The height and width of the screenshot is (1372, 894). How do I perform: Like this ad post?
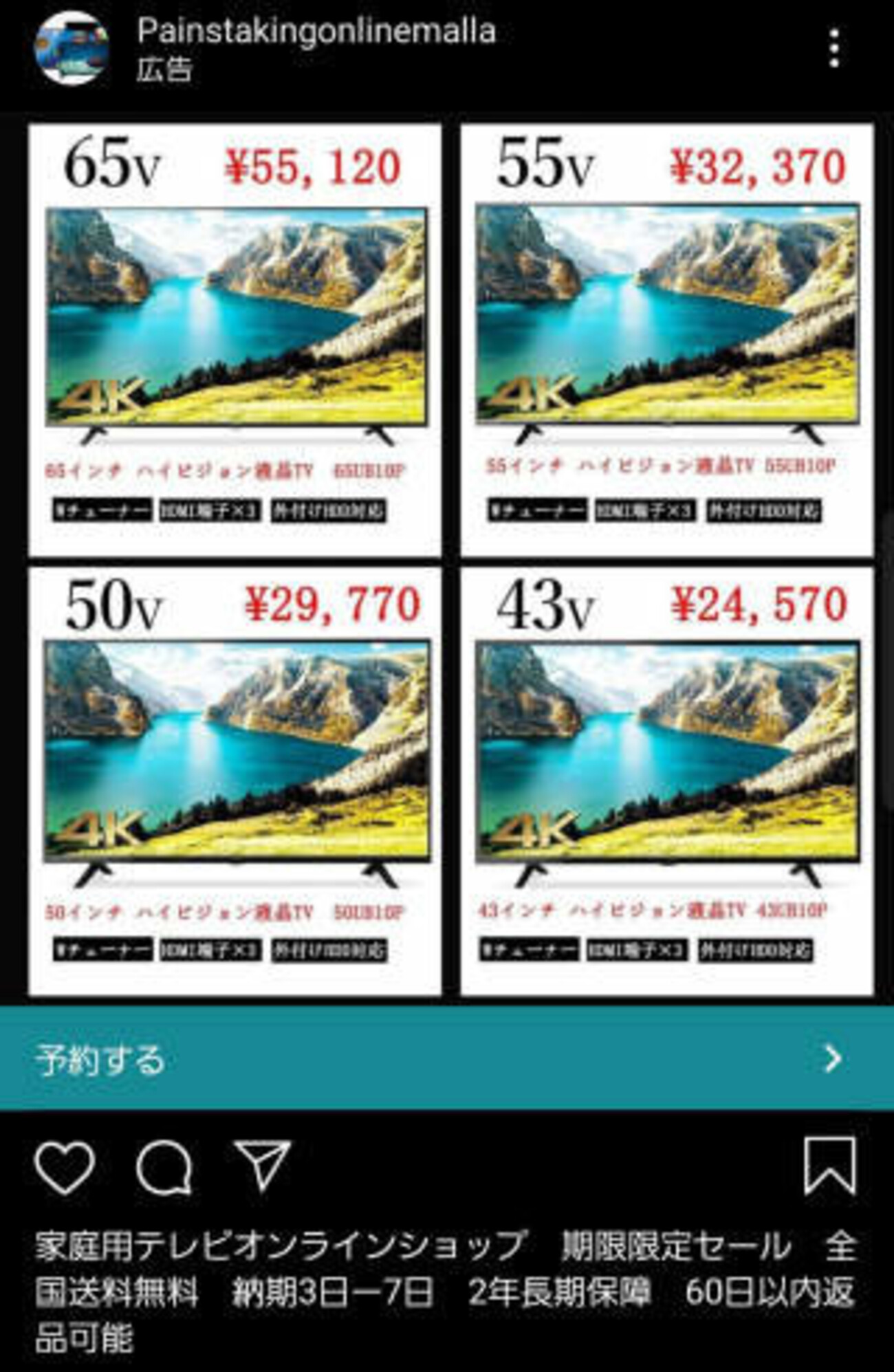65,1166
